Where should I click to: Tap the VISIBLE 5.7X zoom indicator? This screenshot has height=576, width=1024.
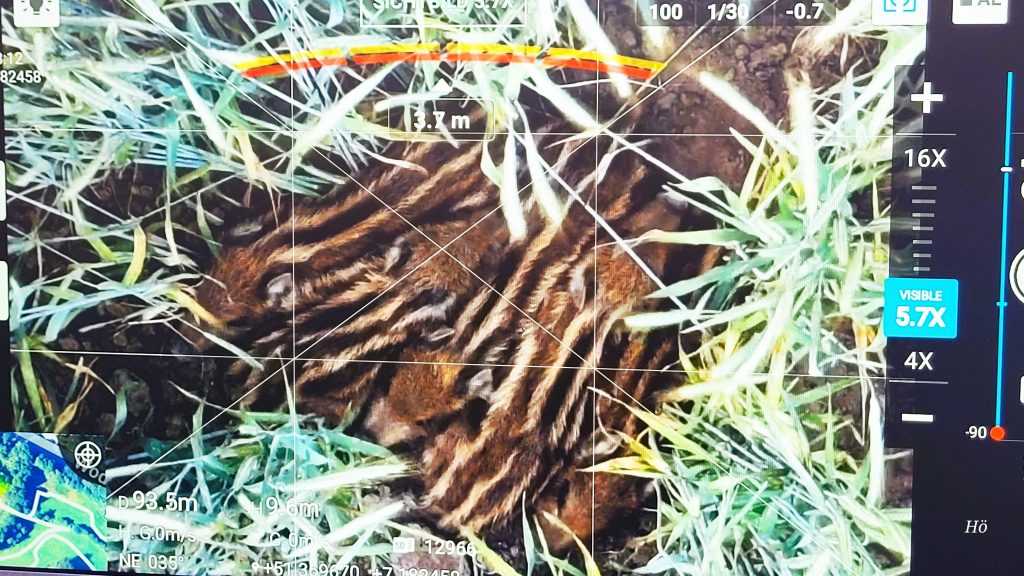tap(920, 309)
